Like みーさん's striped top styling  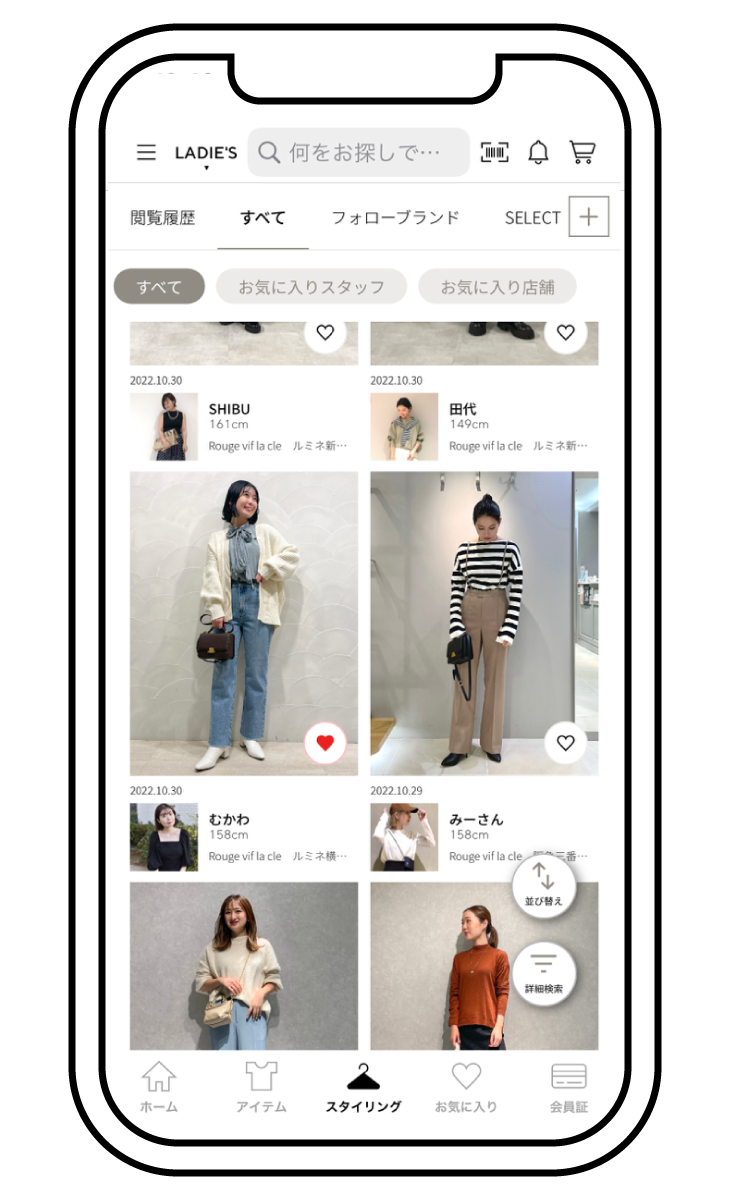click(x=565, y=743)
